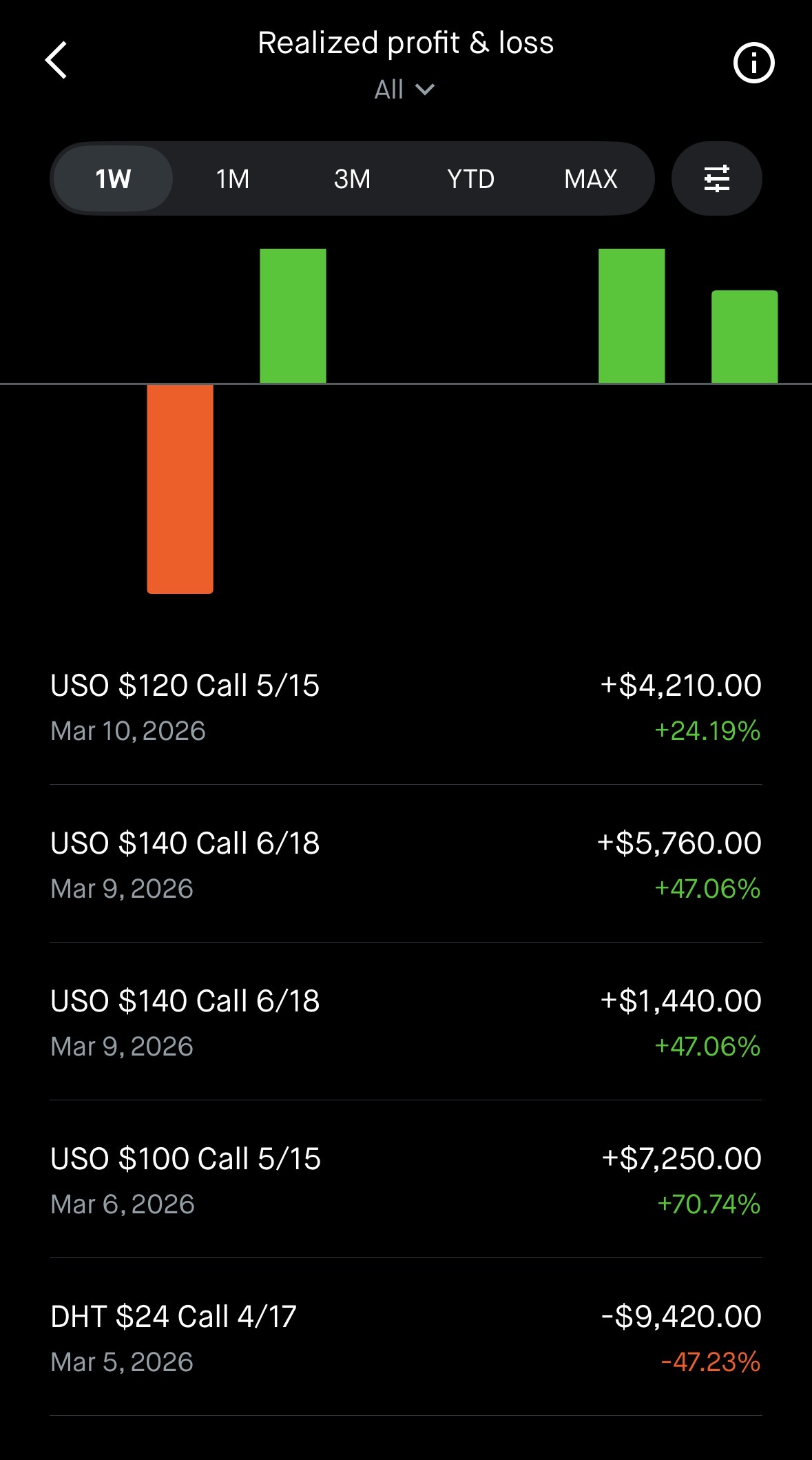Show the MAX time range
Screen dimensions: 812x1460
590,179
